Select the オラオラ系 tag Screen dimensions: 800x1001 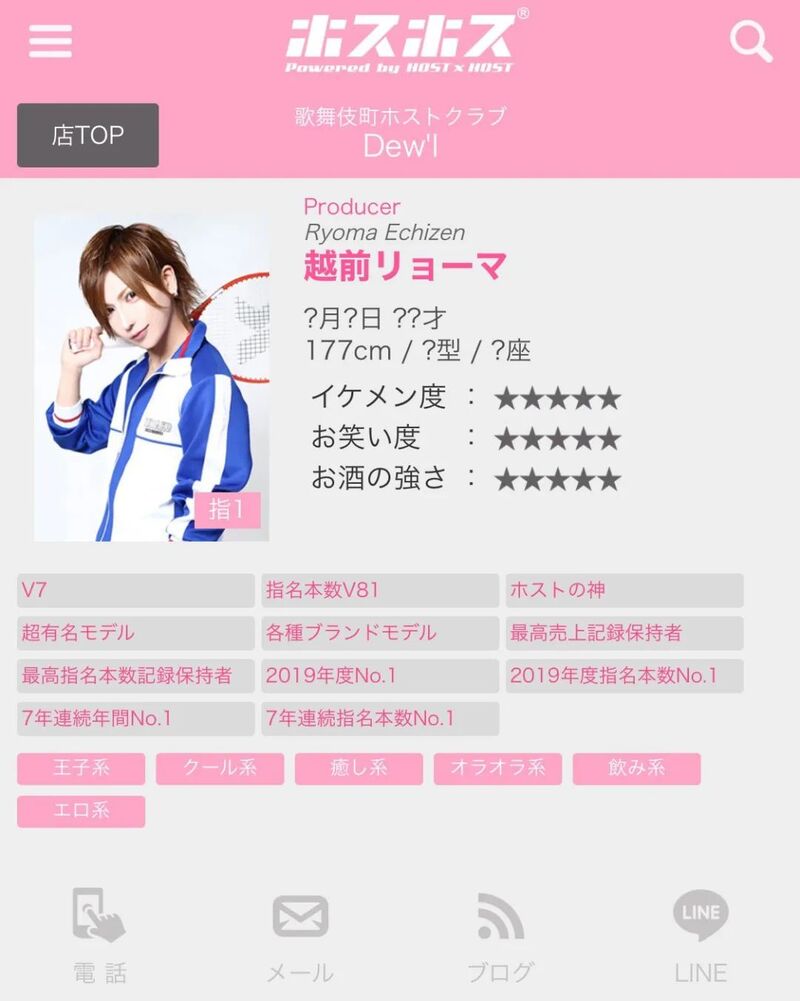[498, 769]
